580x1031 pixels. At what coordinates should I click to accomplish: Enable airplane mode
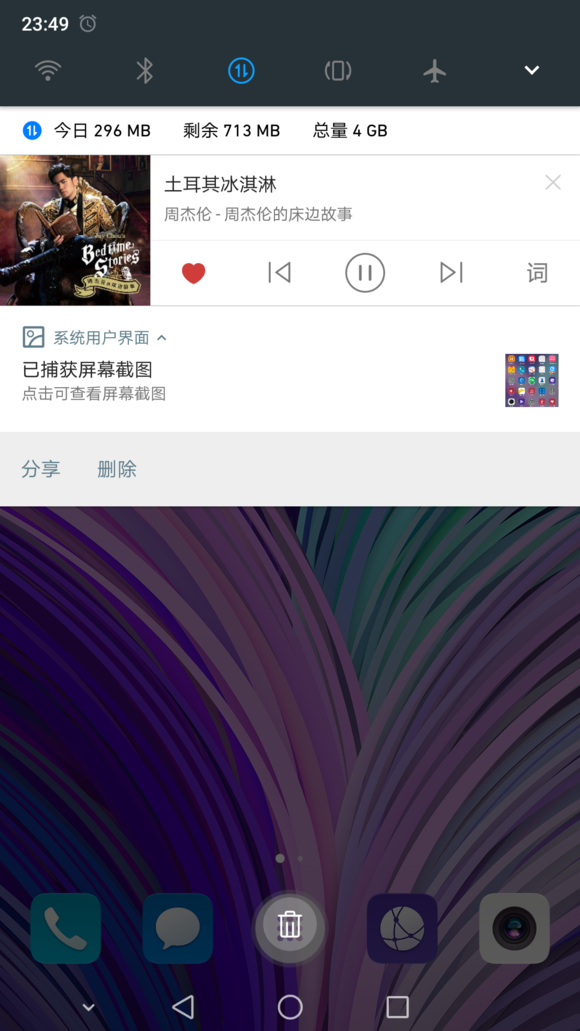tap(435, 70)
